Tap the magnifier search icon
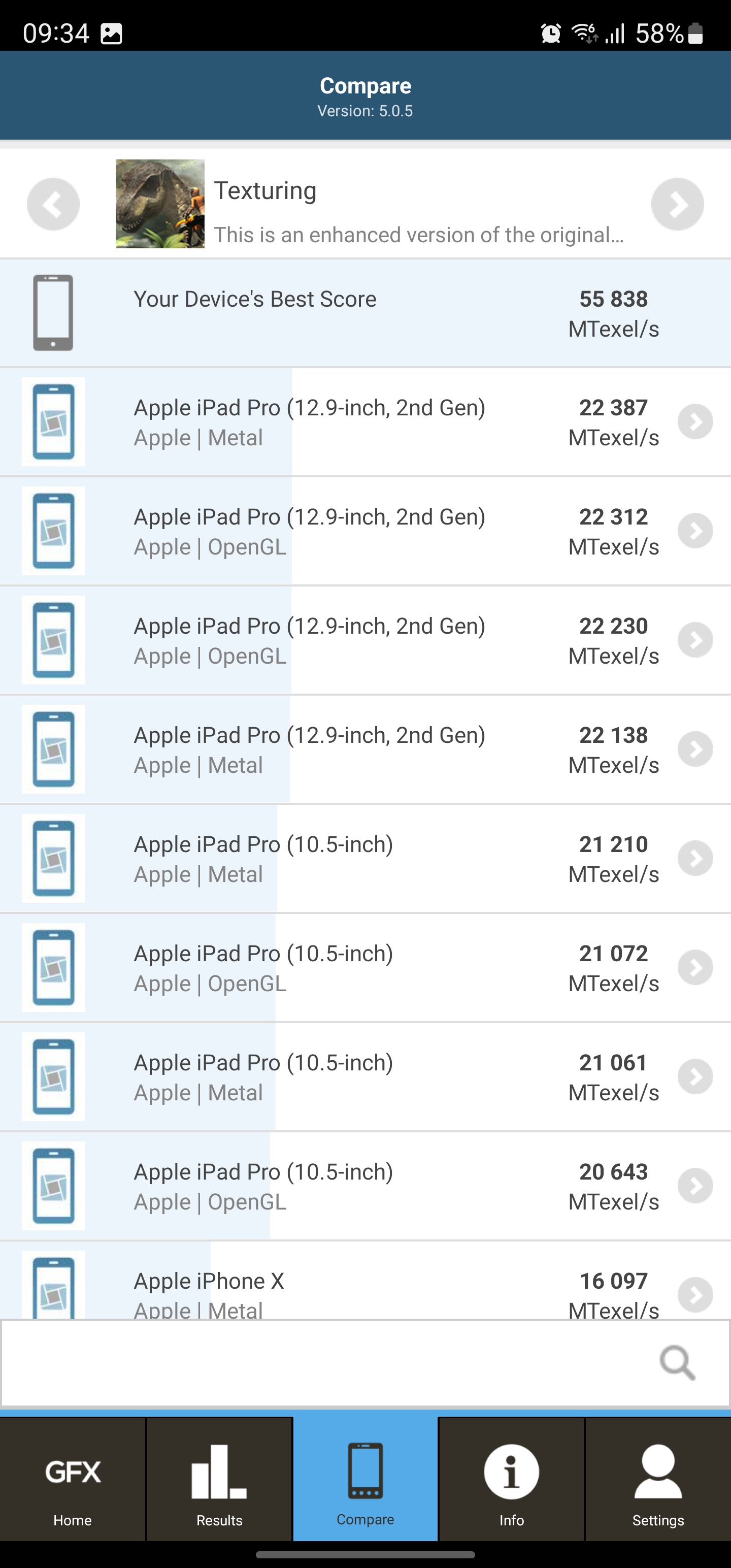Image resolution: width=731 pixels, height=1568 pixels. [x=677, y=1363]
